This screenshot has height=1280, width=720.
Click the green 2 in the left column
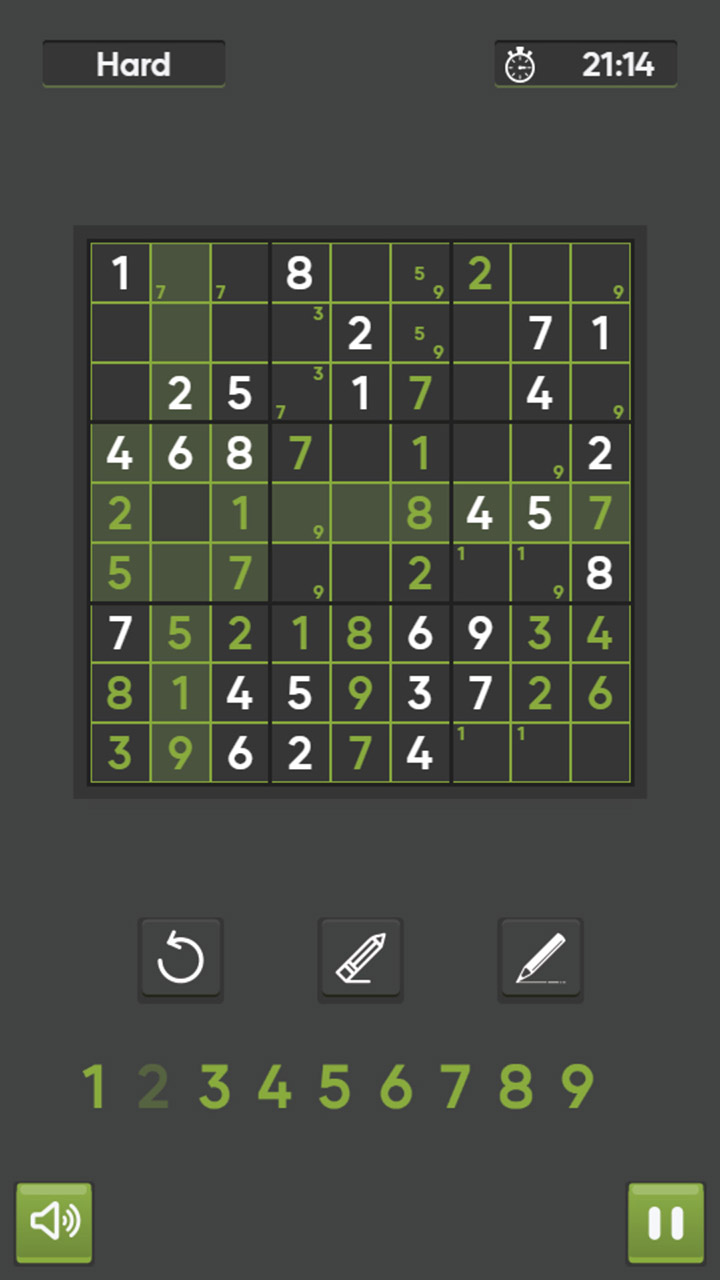point(120,513)
